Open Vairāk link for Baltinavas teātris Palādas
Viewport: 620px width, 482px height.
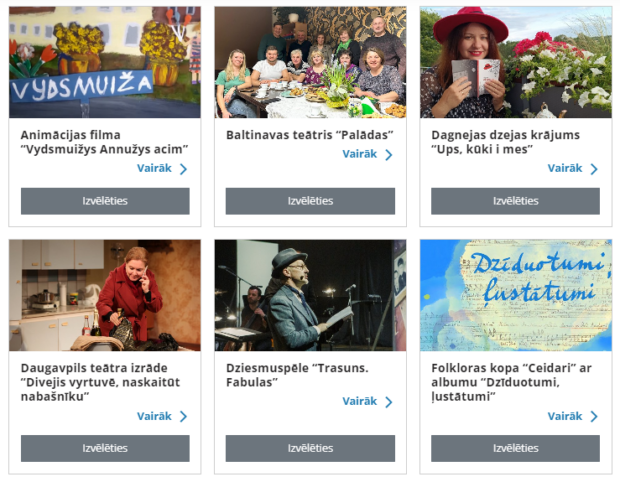click(x=367, y=154)
